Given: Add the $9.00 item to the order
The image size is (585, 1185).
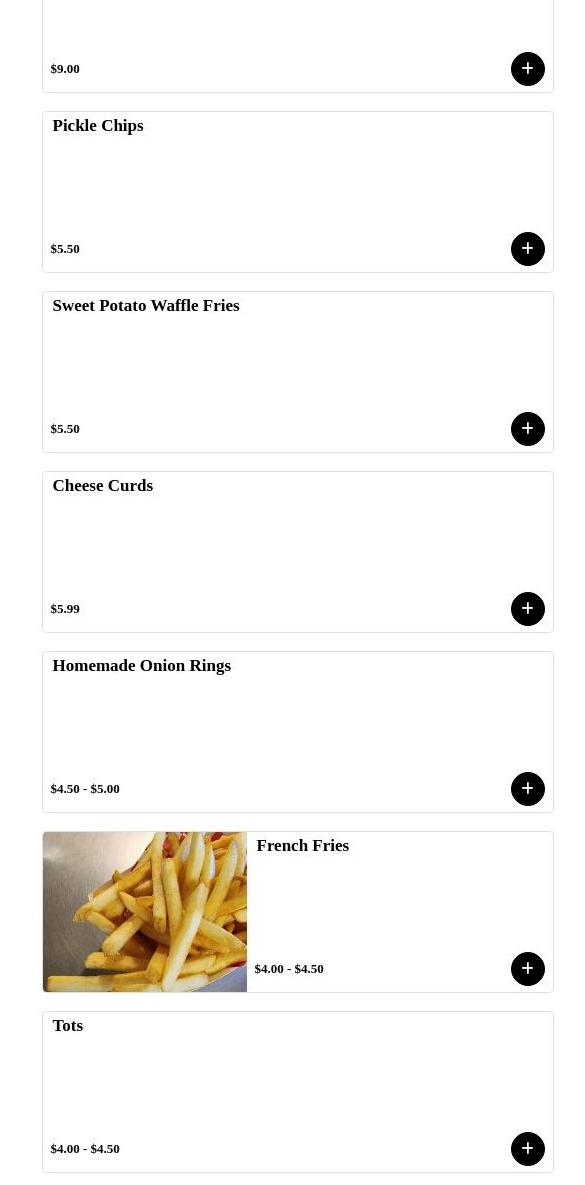Looking at the screenshot, I should (528, 69).
